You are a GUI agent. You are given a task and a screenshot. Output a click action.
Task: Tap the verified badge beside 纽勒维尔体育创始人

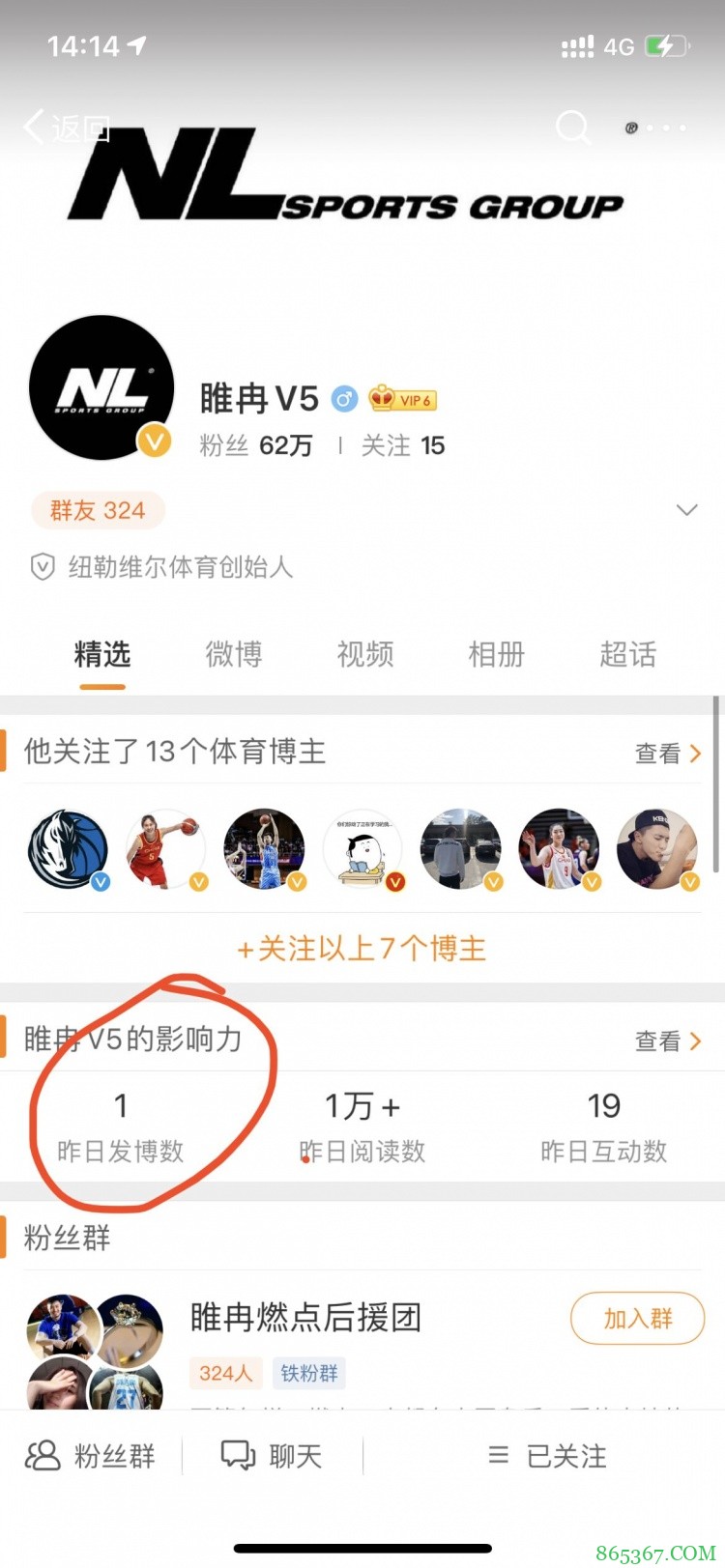(x=43, y=567)
